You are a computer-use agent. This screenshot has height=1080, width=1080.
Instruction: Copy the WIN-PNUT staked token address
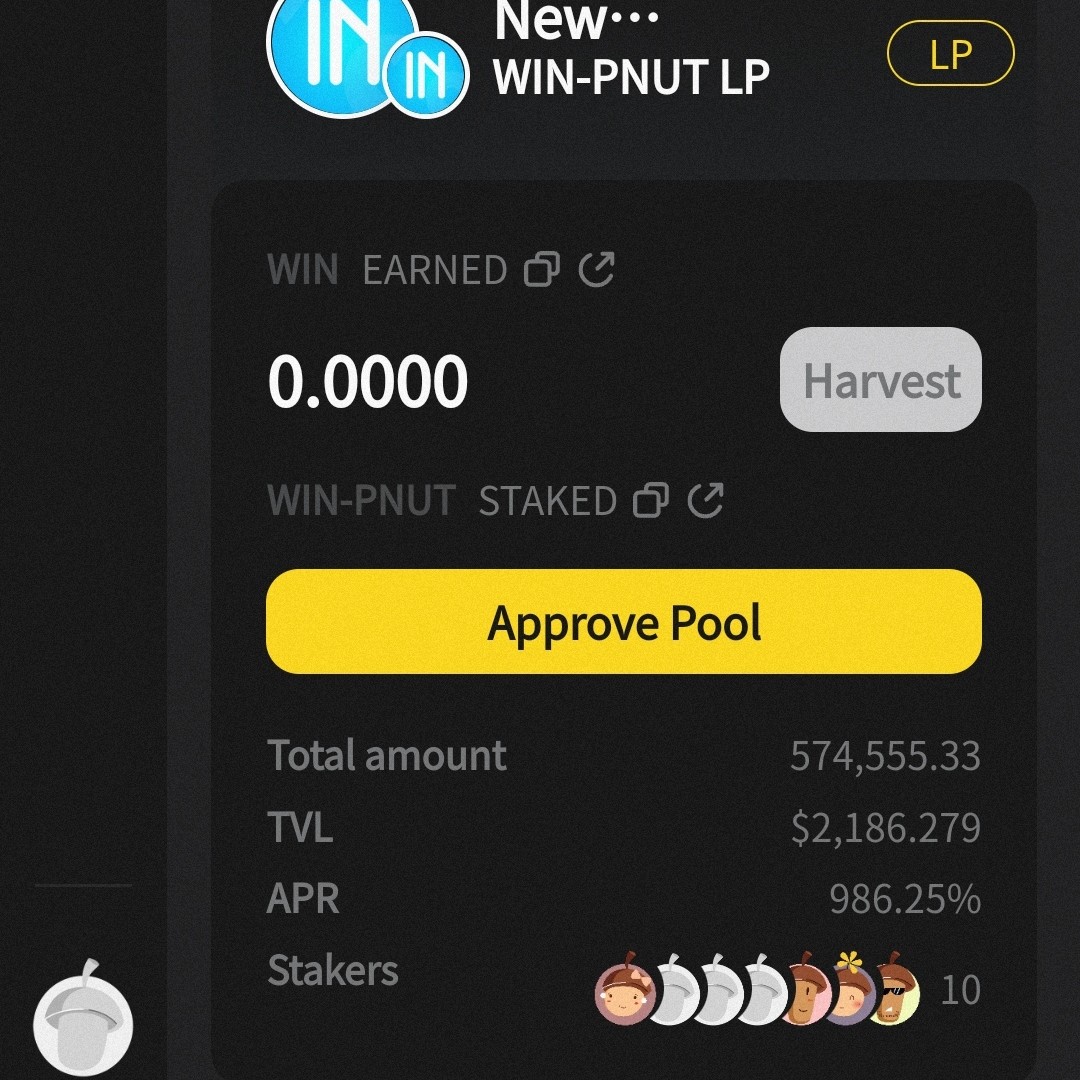click(651, 500)
